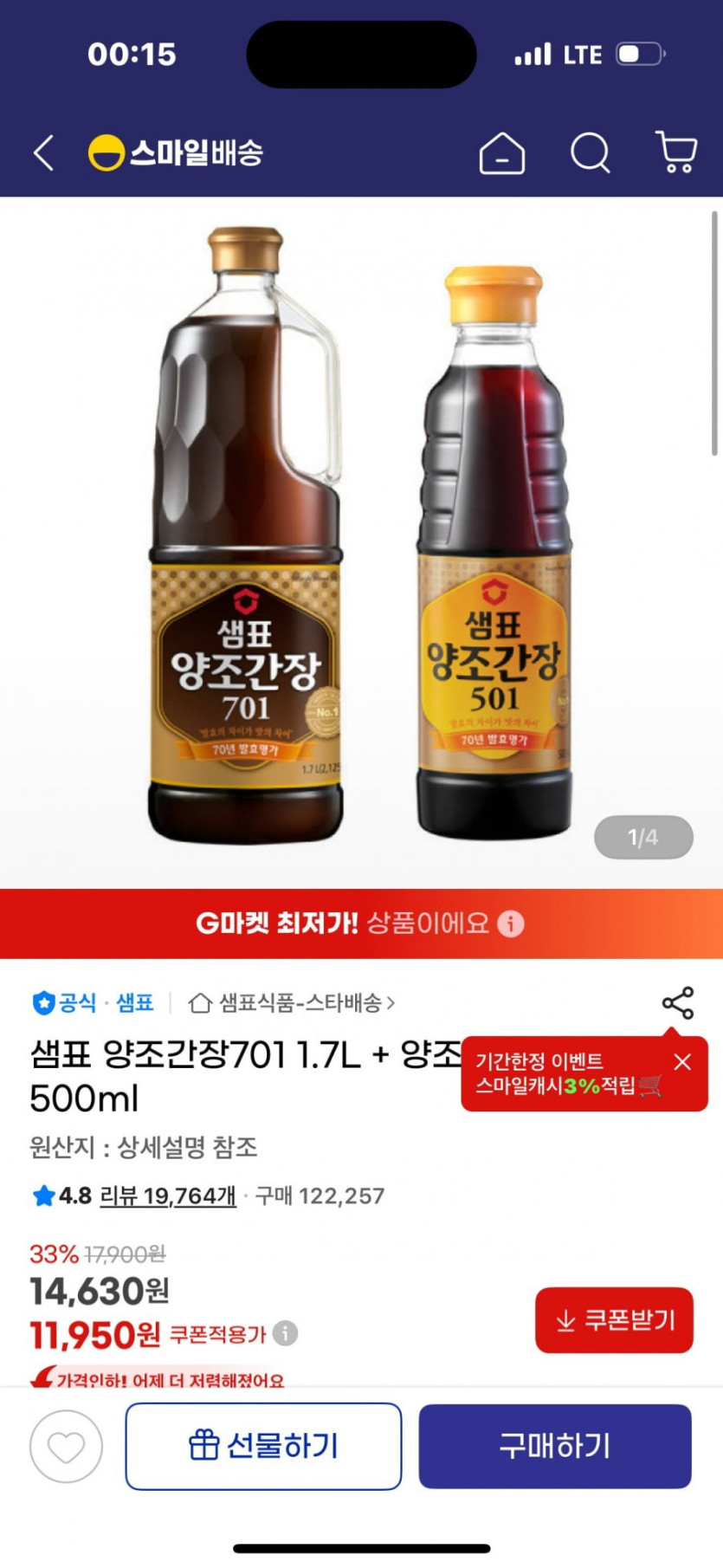
Task: Show info about 쿠폰적용가
Action: tap(286, 1332)
